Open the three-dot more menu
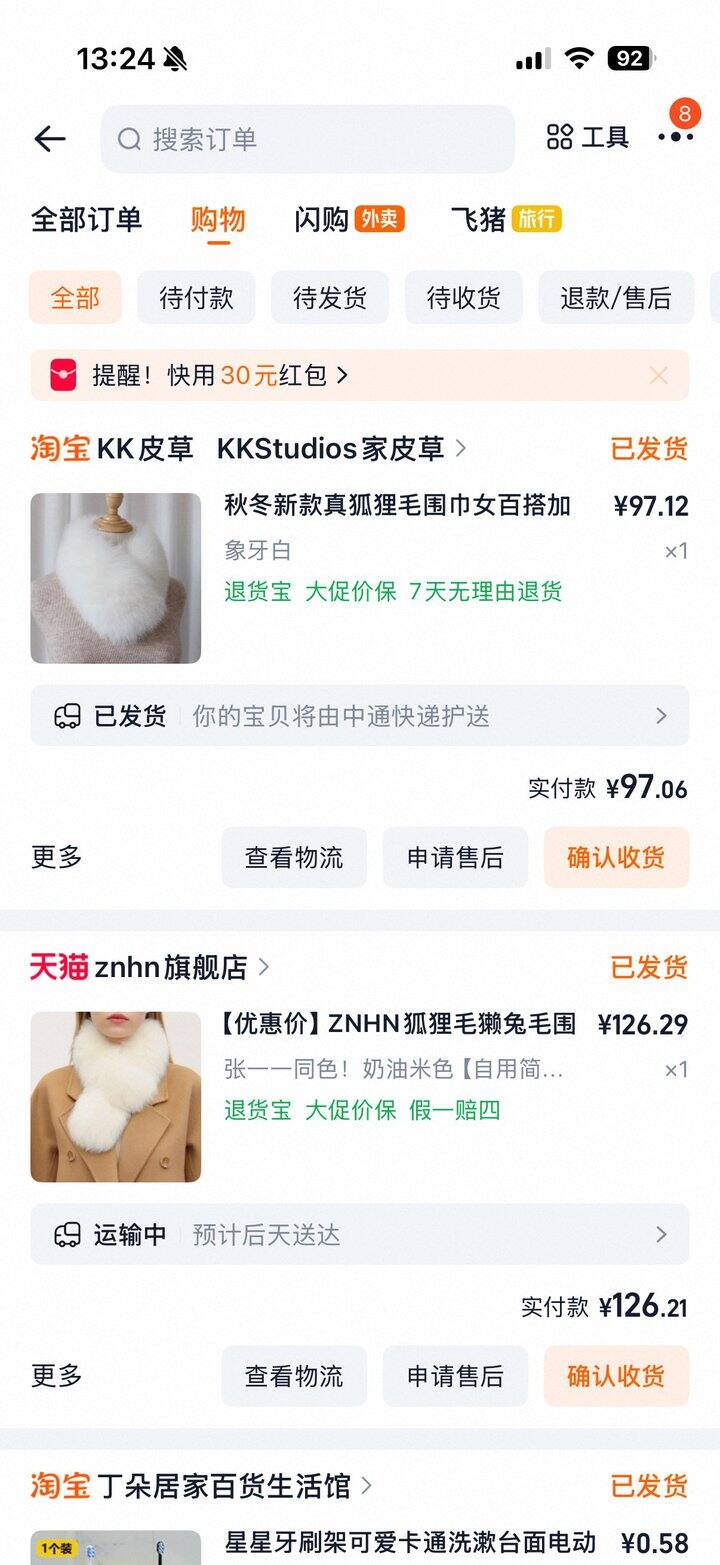 (675, 138)
